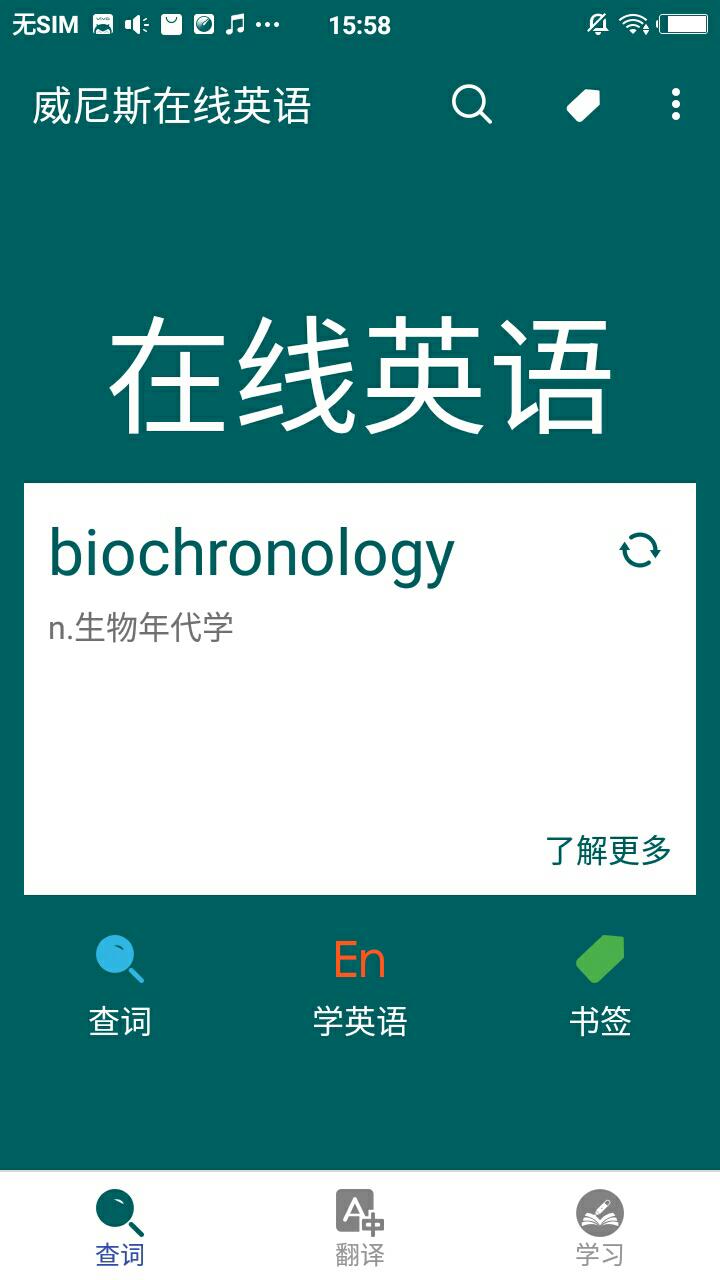This screenshot has width=720, height=1280.
Task: Open the search icon in the app bar
Action: (x=471, y=104)
